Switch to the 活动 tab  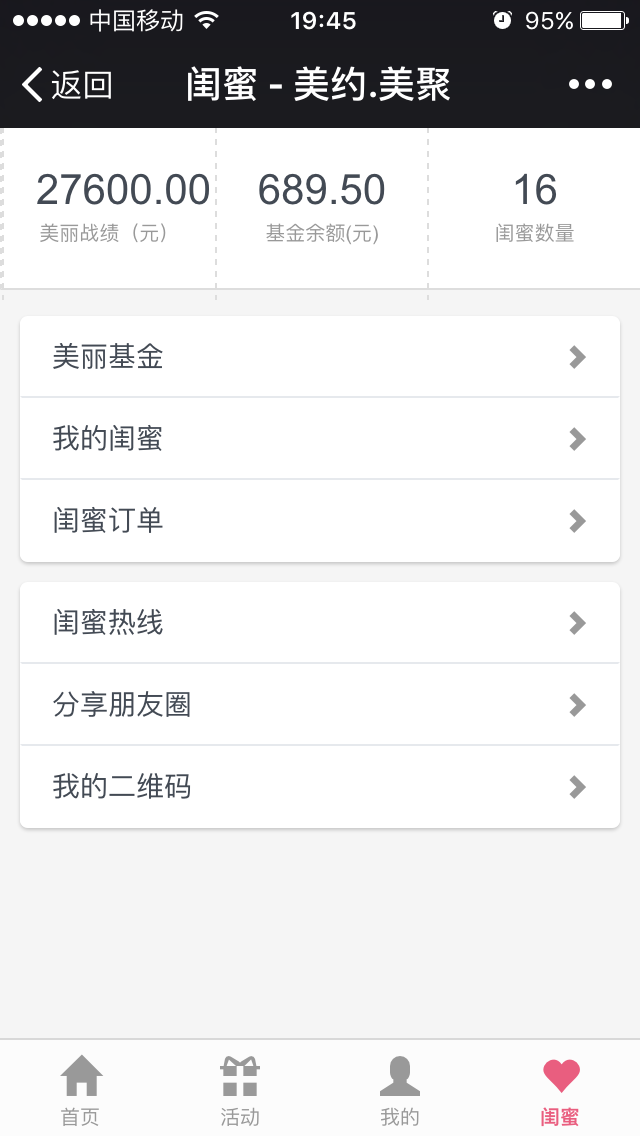tap(240, 1090)
